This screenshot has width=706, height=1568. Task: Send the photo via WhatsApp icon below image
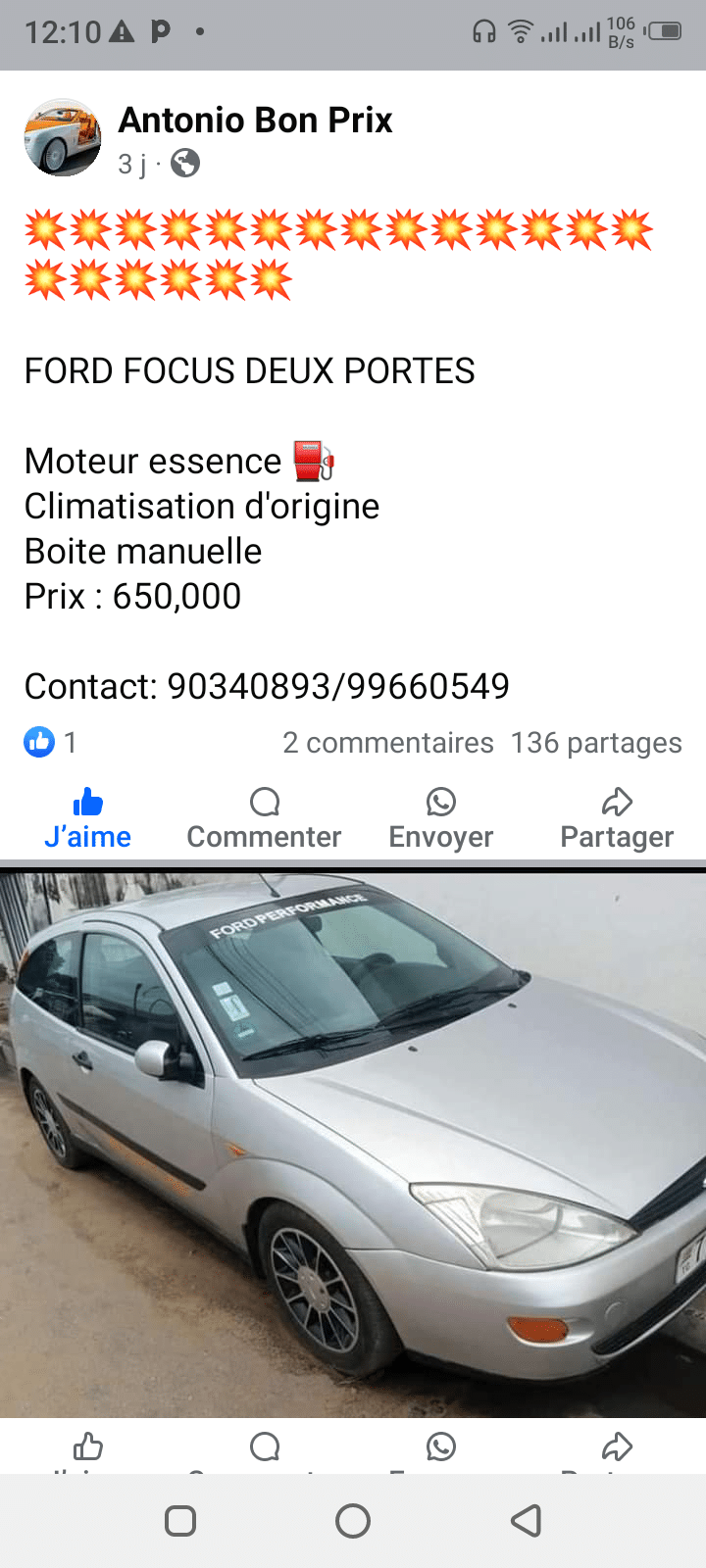(x=441, y=1447)
